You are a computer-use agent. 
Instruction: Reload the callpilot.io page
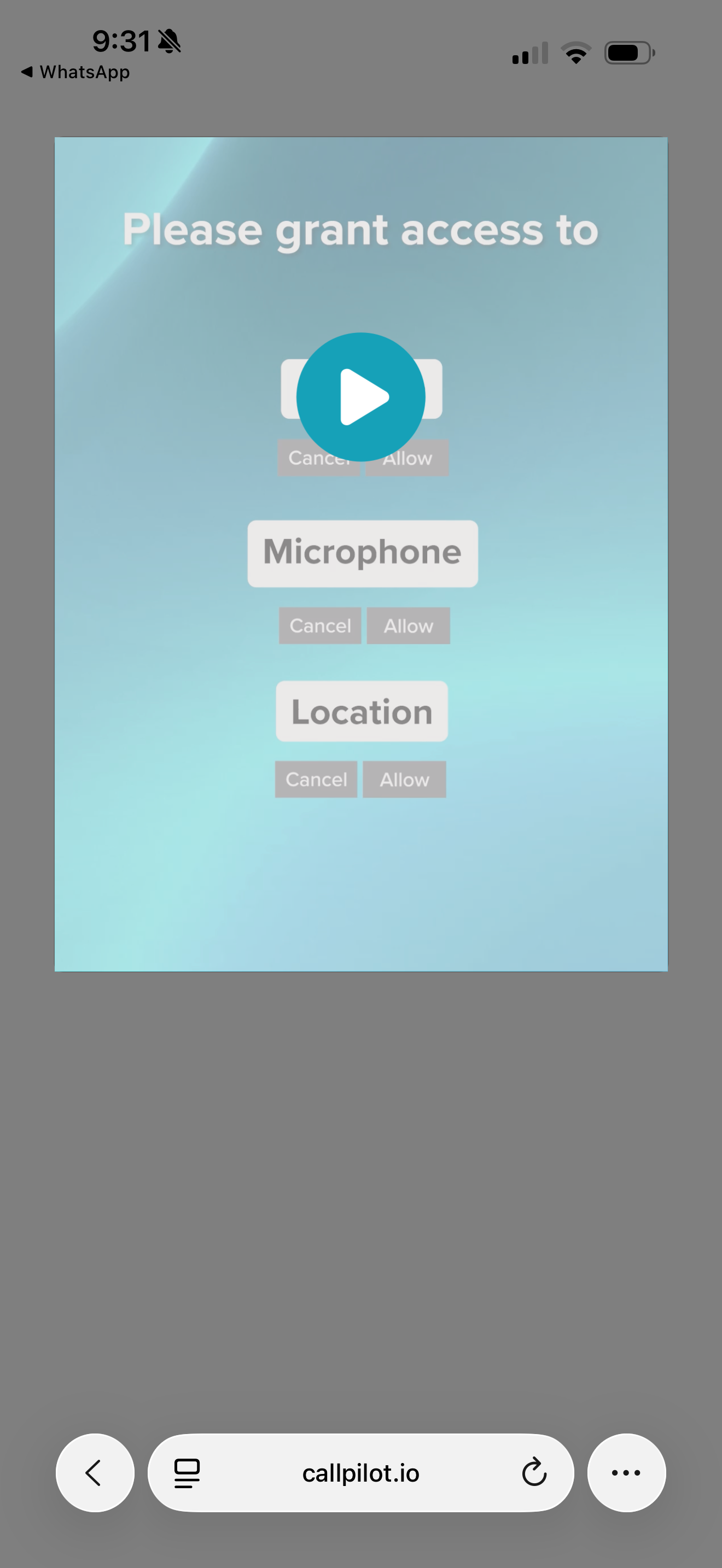click(x=534, y=1472)
